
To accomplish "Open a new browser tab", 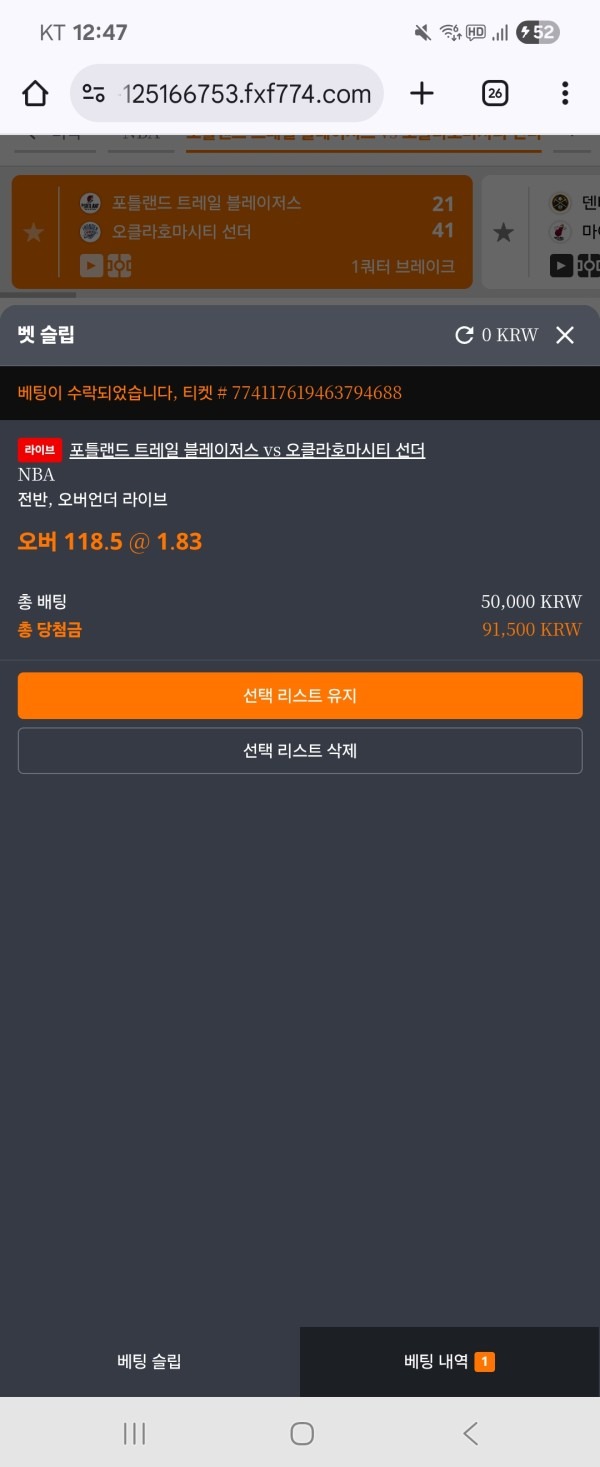I will 422,94.
